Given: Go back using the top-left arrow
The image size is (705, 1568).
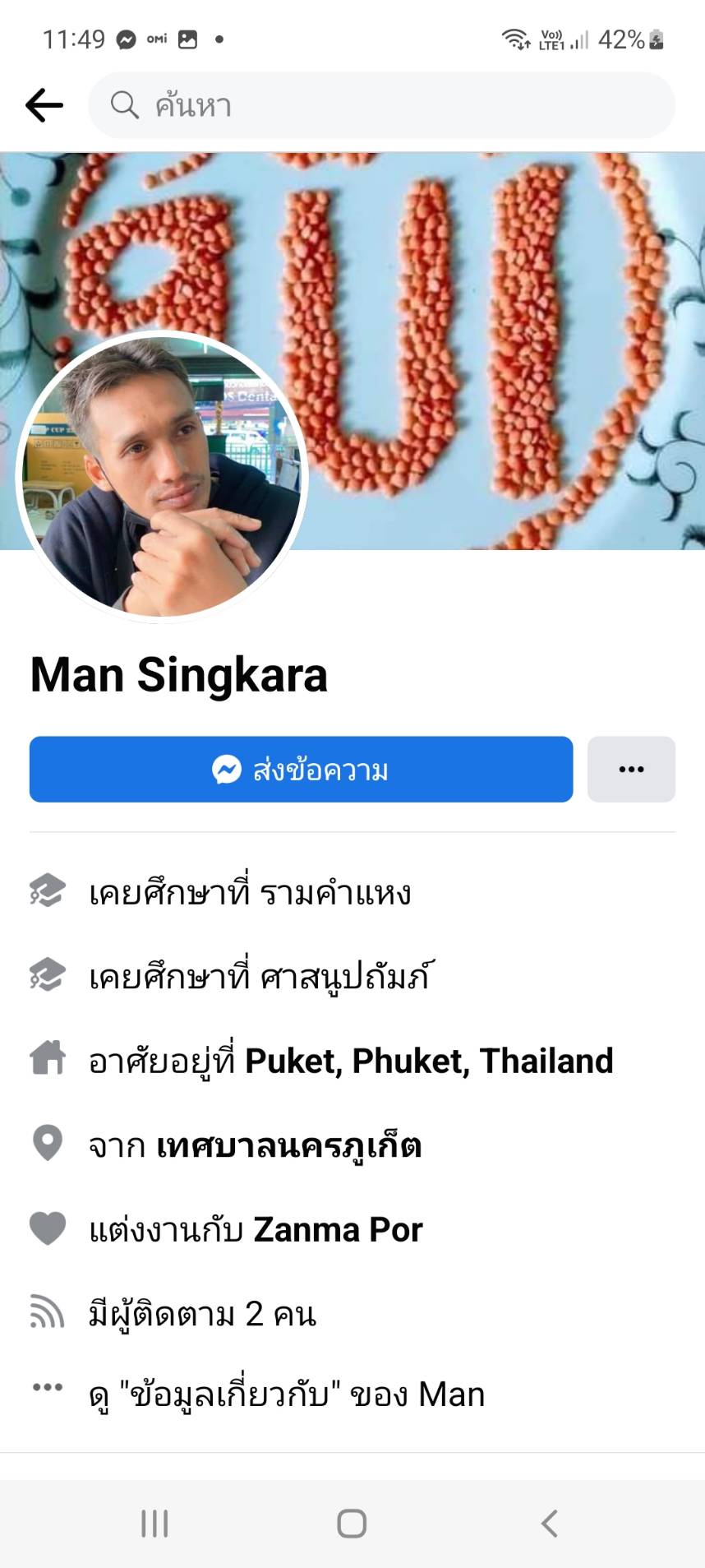Looking at the screenshot, I should point(44,105).
